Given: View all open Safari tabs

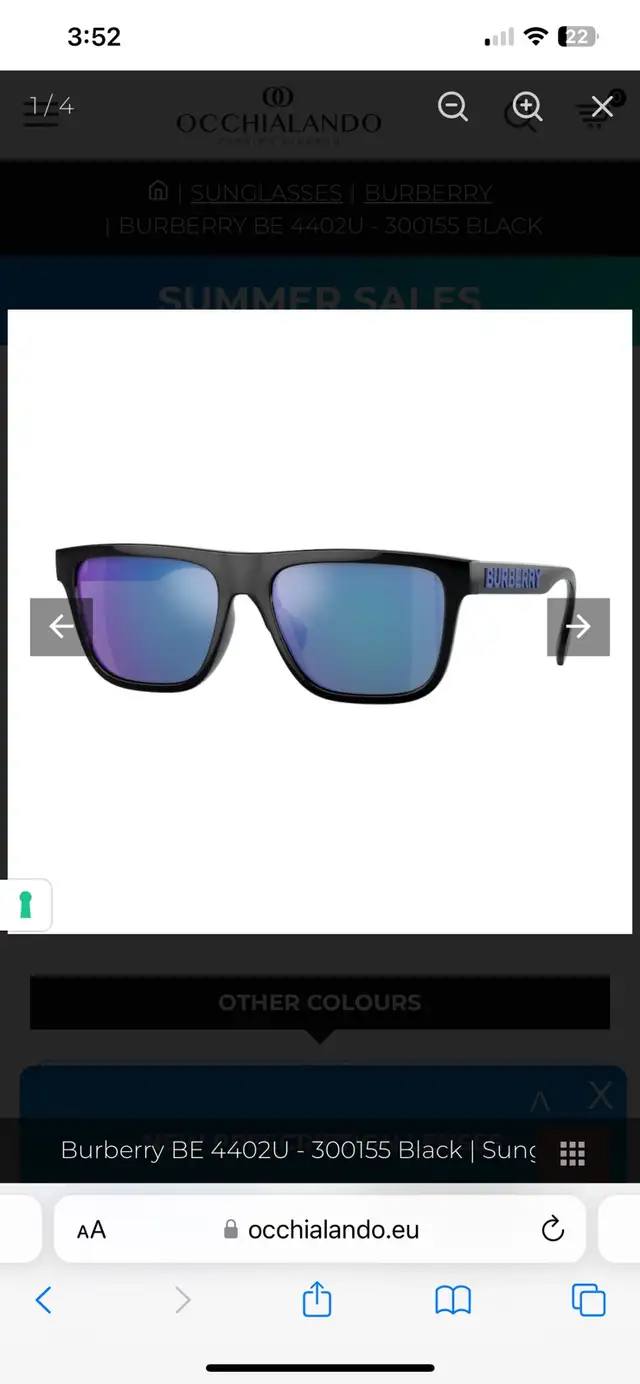Looking at the screenshot, I should pos(589,1299).
